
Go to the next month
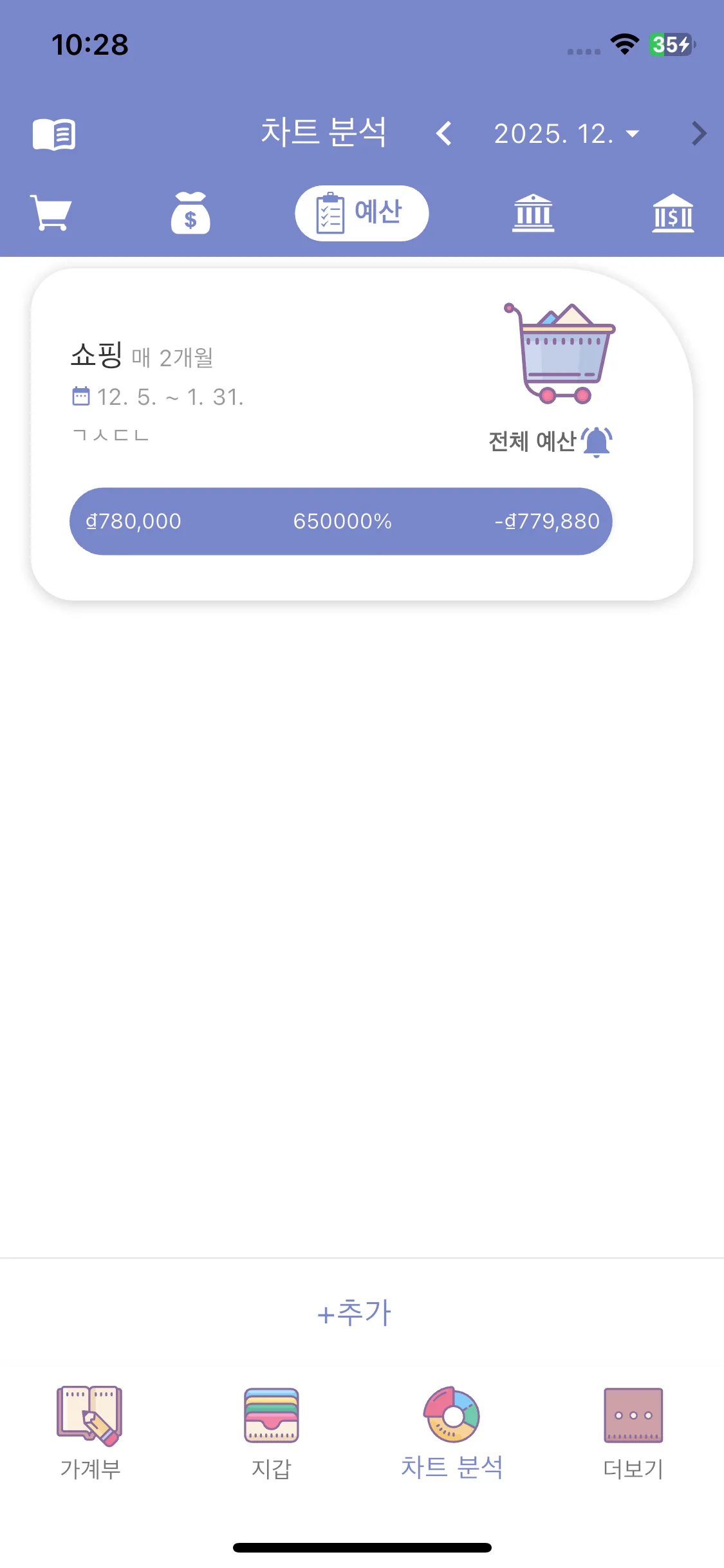(698, 134)
